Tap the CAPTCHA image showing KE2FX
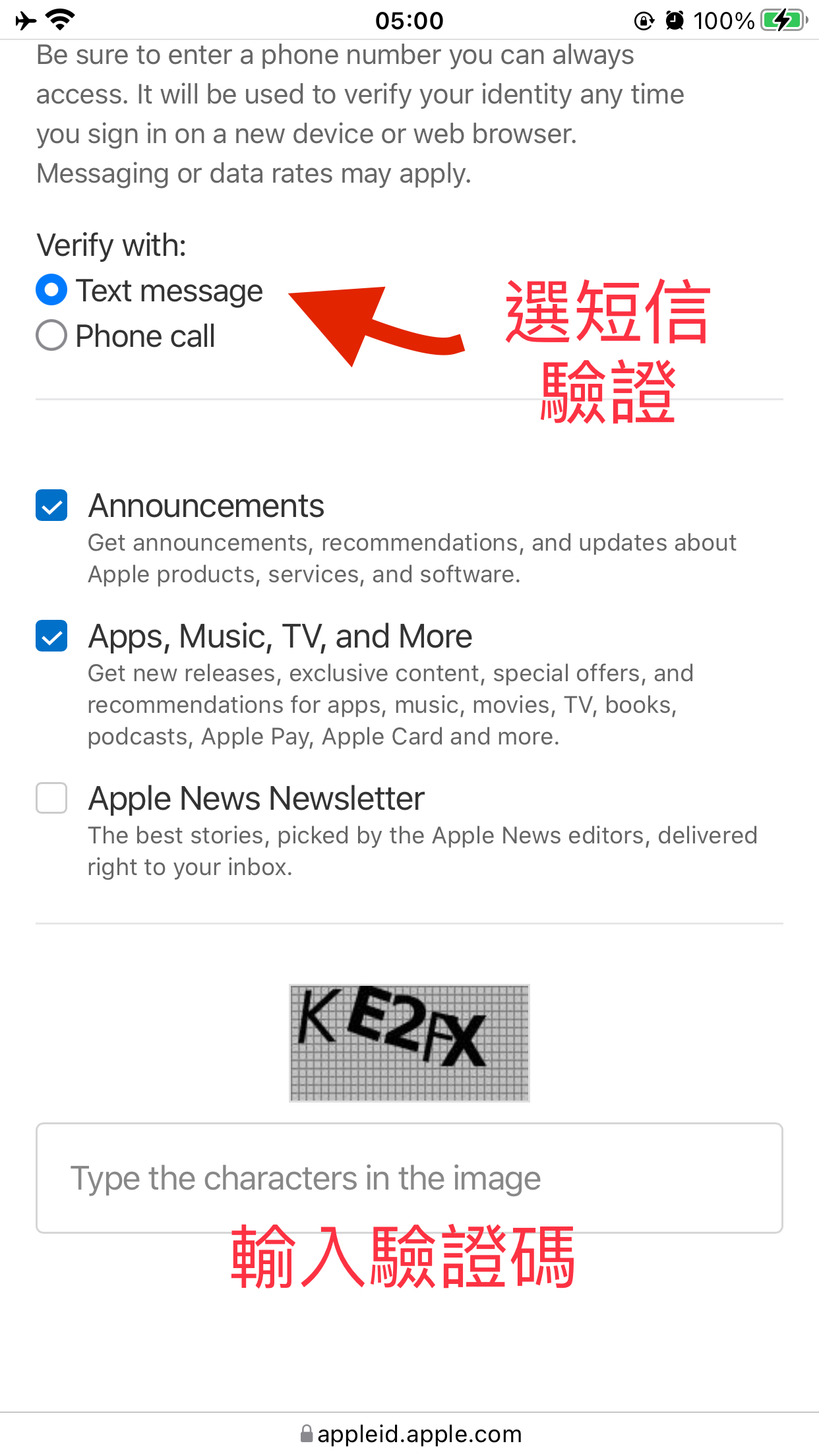The width and height of the screenshot is (819, 1456). coord(409,1042)
